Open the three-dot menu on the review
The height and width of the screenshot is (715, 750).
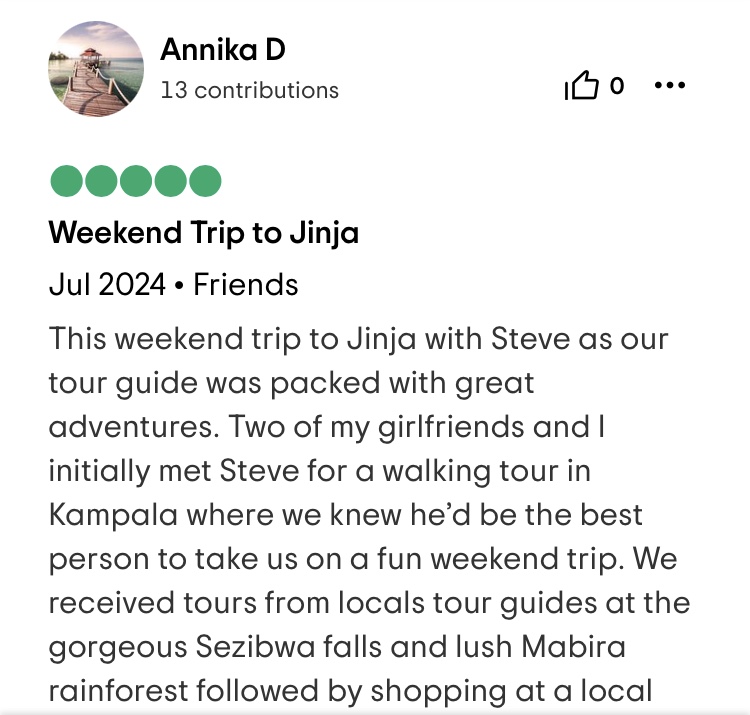tap(669, 86)
